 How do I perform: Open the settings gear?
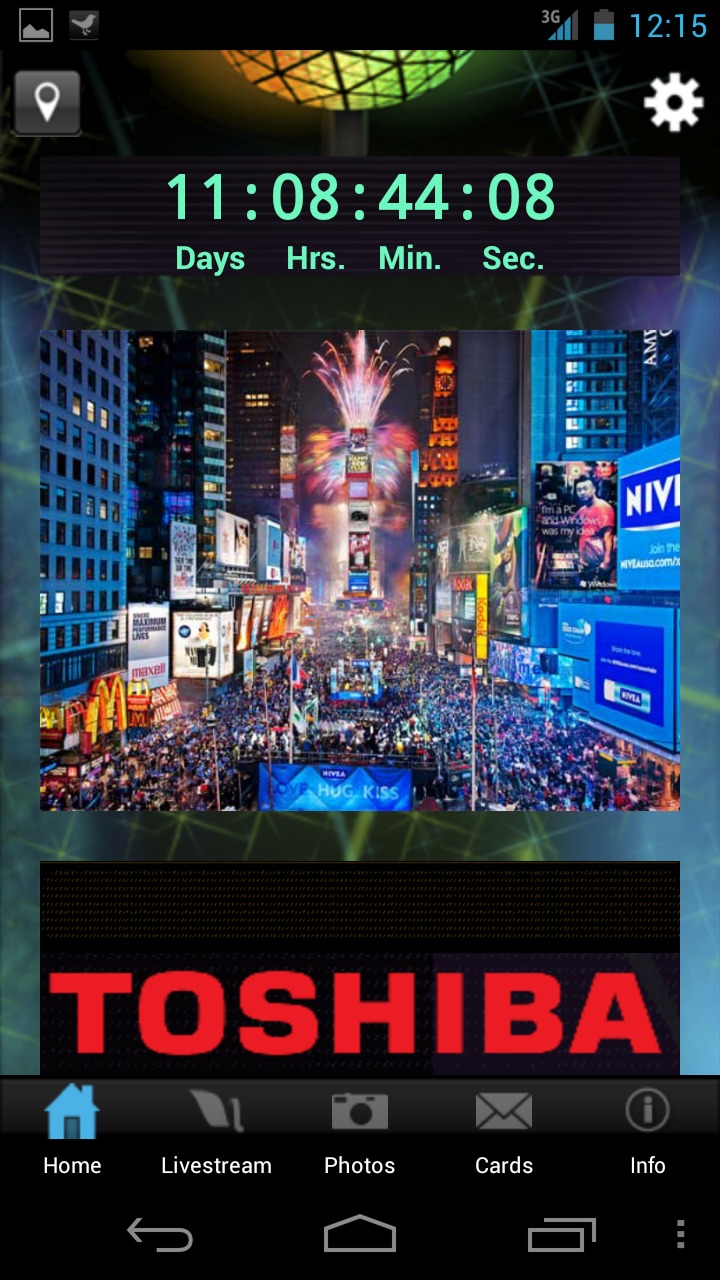pyautogui.click(x=673, y=102)
